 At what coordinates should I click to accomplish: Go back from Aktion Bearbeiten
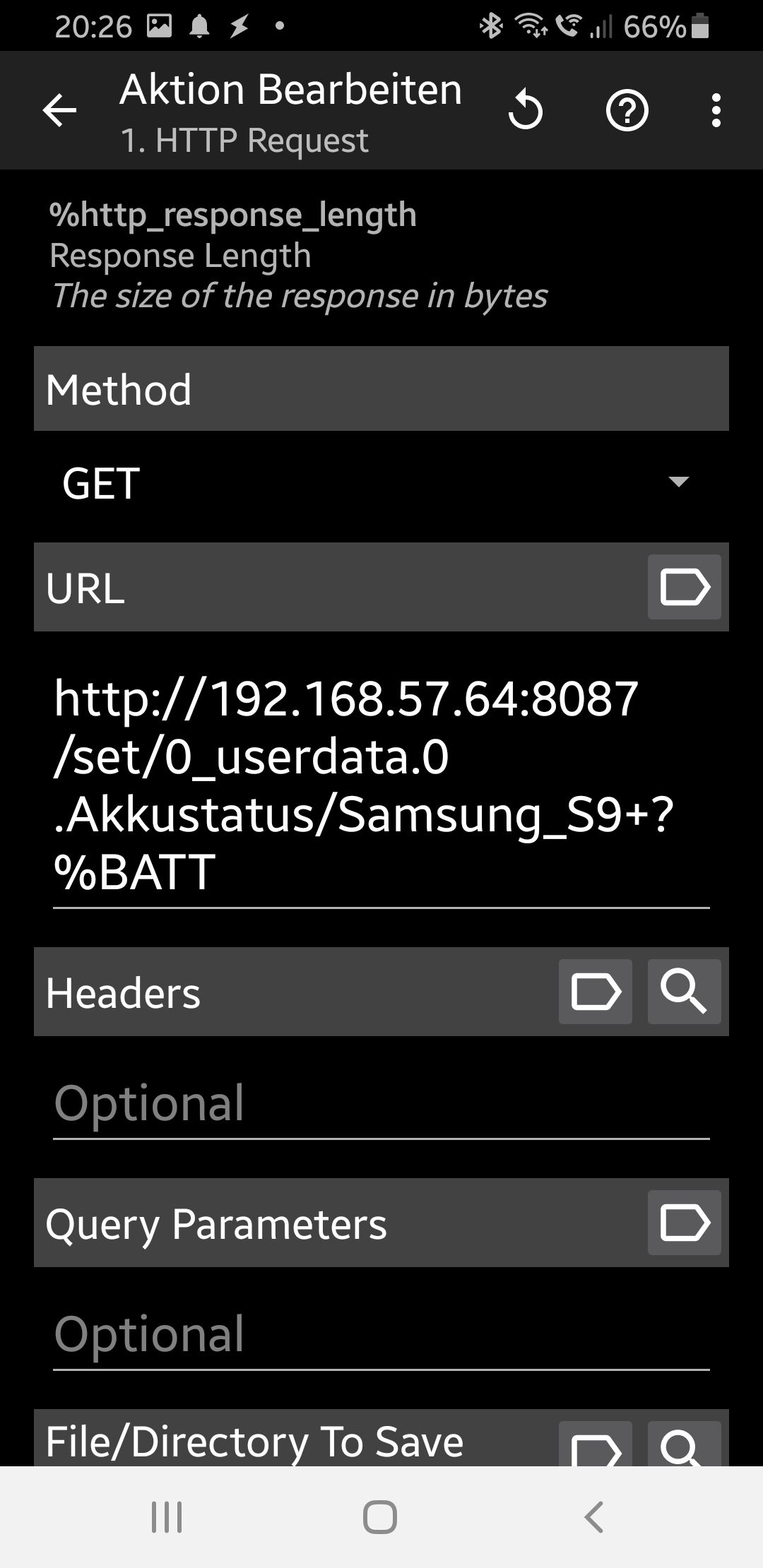pos(59,110)
